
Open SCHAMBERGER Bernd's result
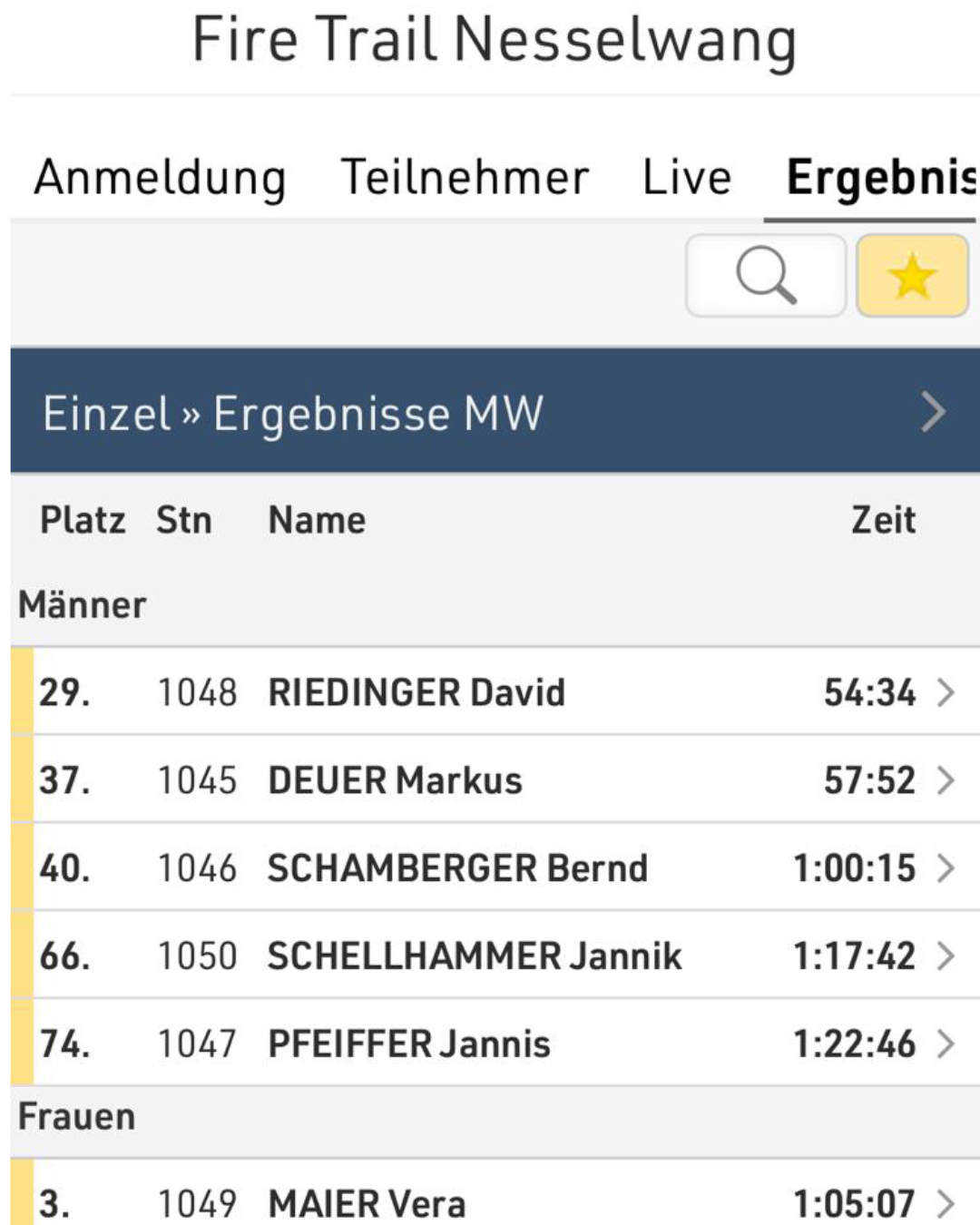495,868
